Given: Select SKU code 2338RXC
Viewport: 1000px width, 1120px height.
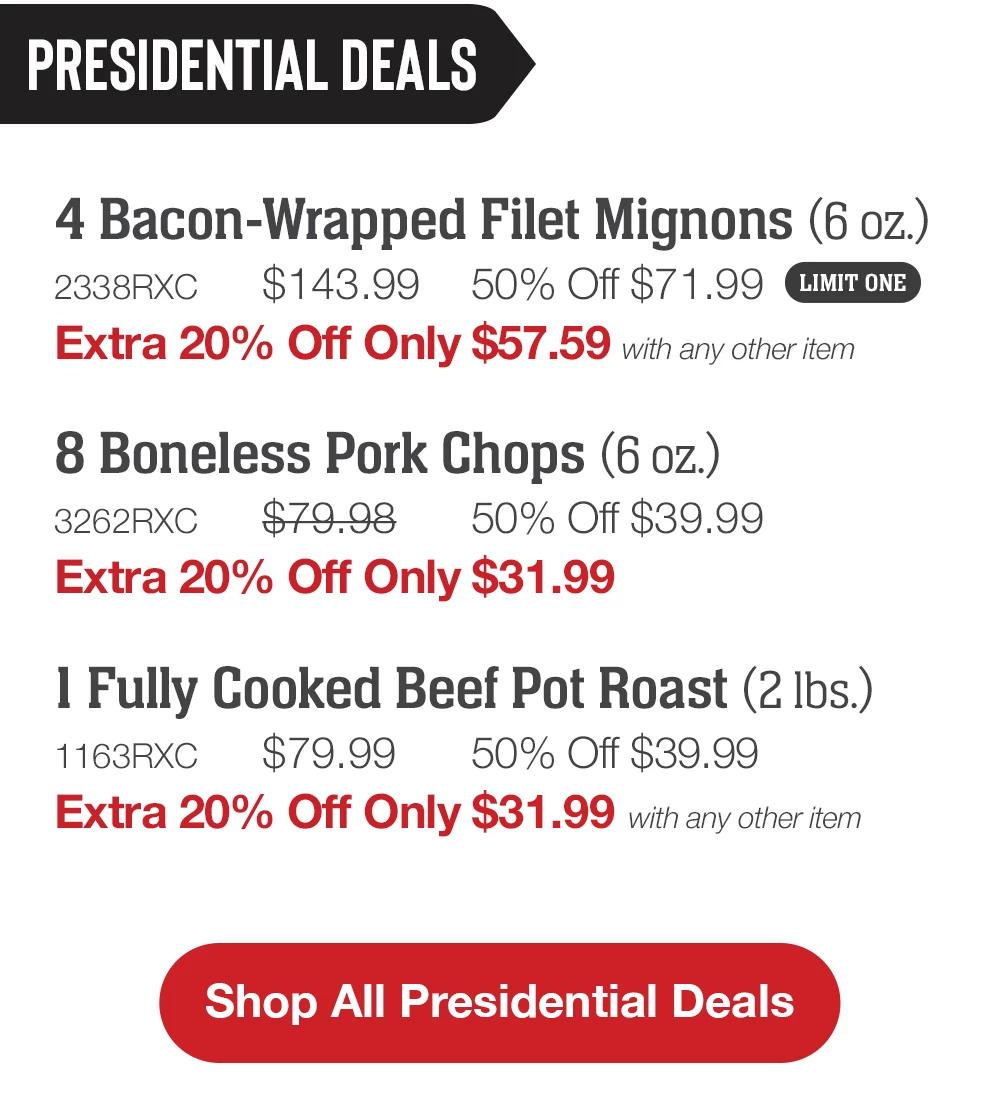Looking at the screenshot, I should point(127,287).
